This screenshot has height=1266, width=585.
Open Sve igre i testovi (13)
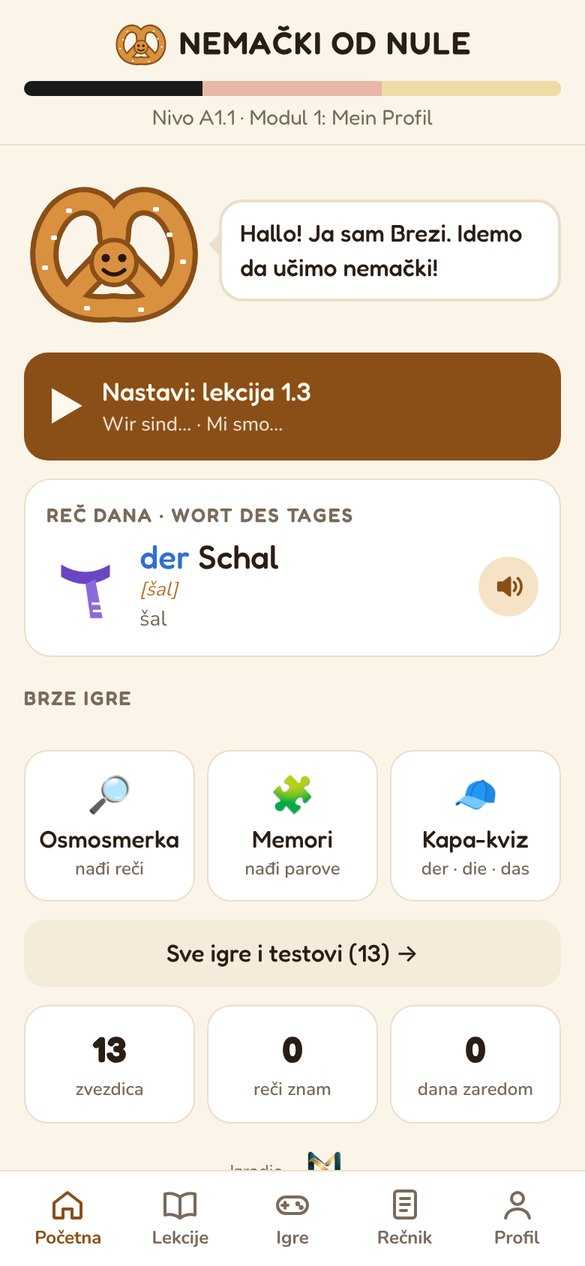click(292, 954)
